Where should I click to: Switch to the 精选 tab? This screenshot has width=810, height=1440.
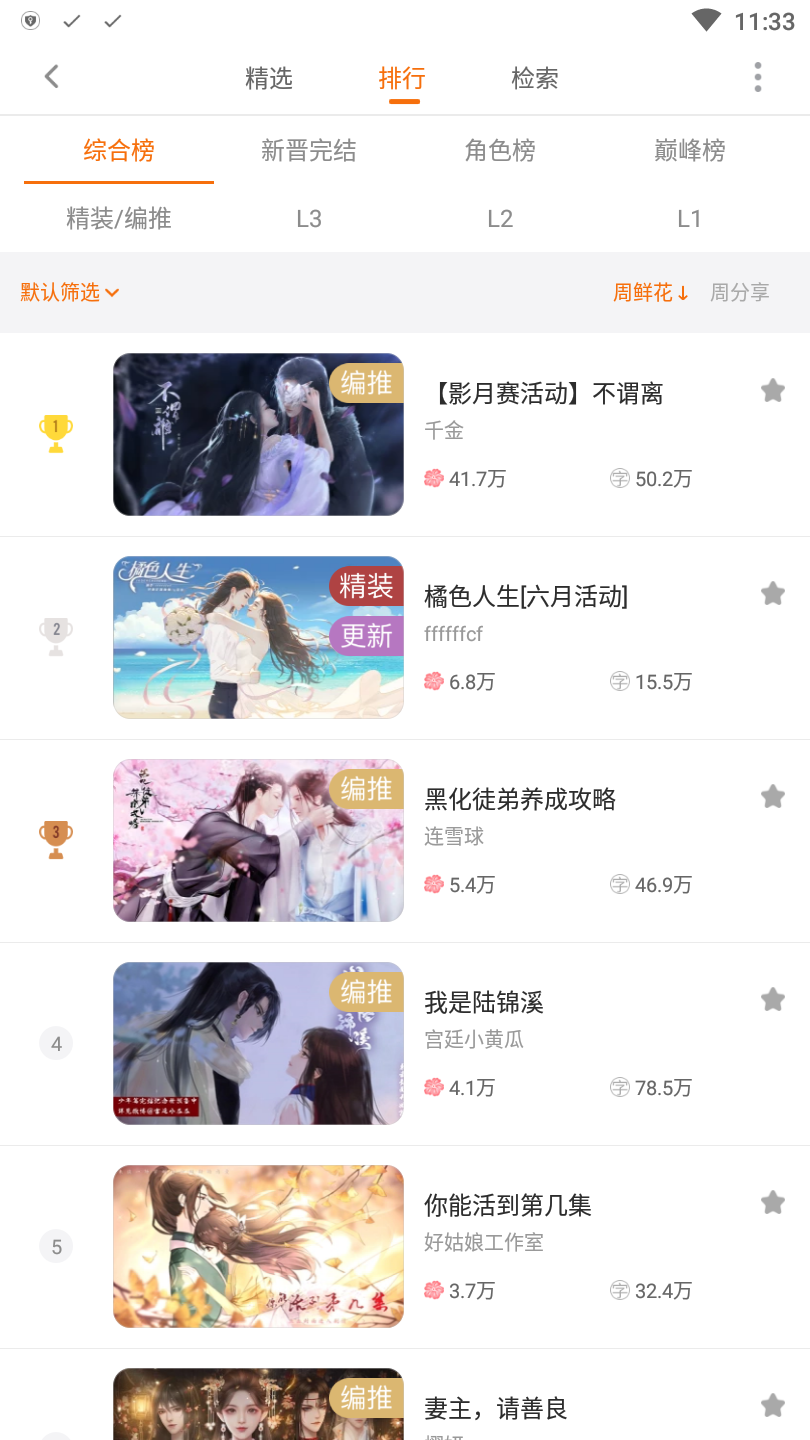pyautogui.click(x=269, y=78)
